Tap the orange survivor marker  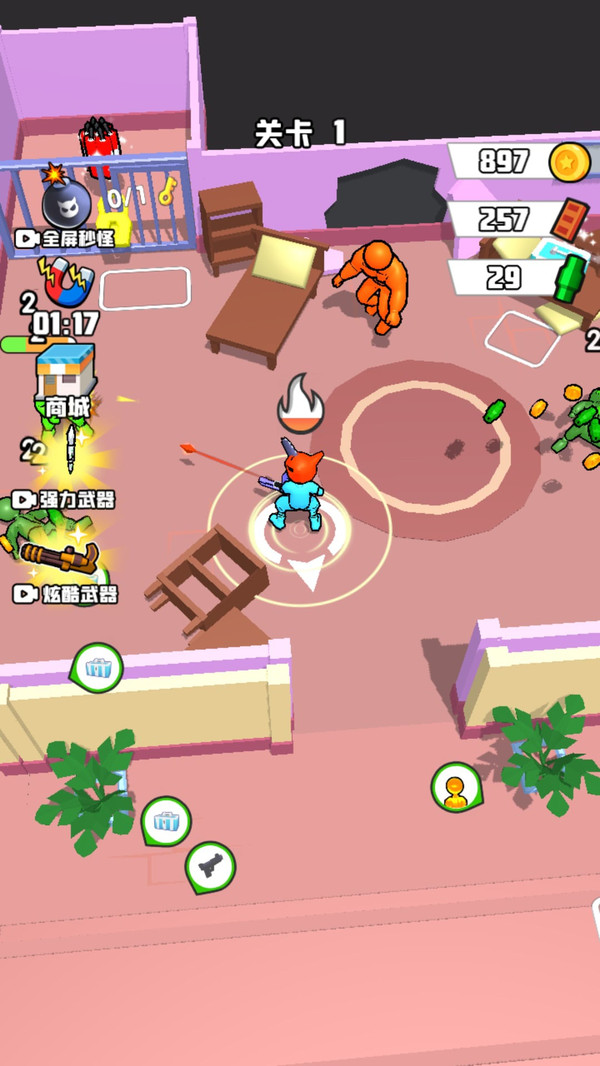pyautogui.click(x=456, y=787)
